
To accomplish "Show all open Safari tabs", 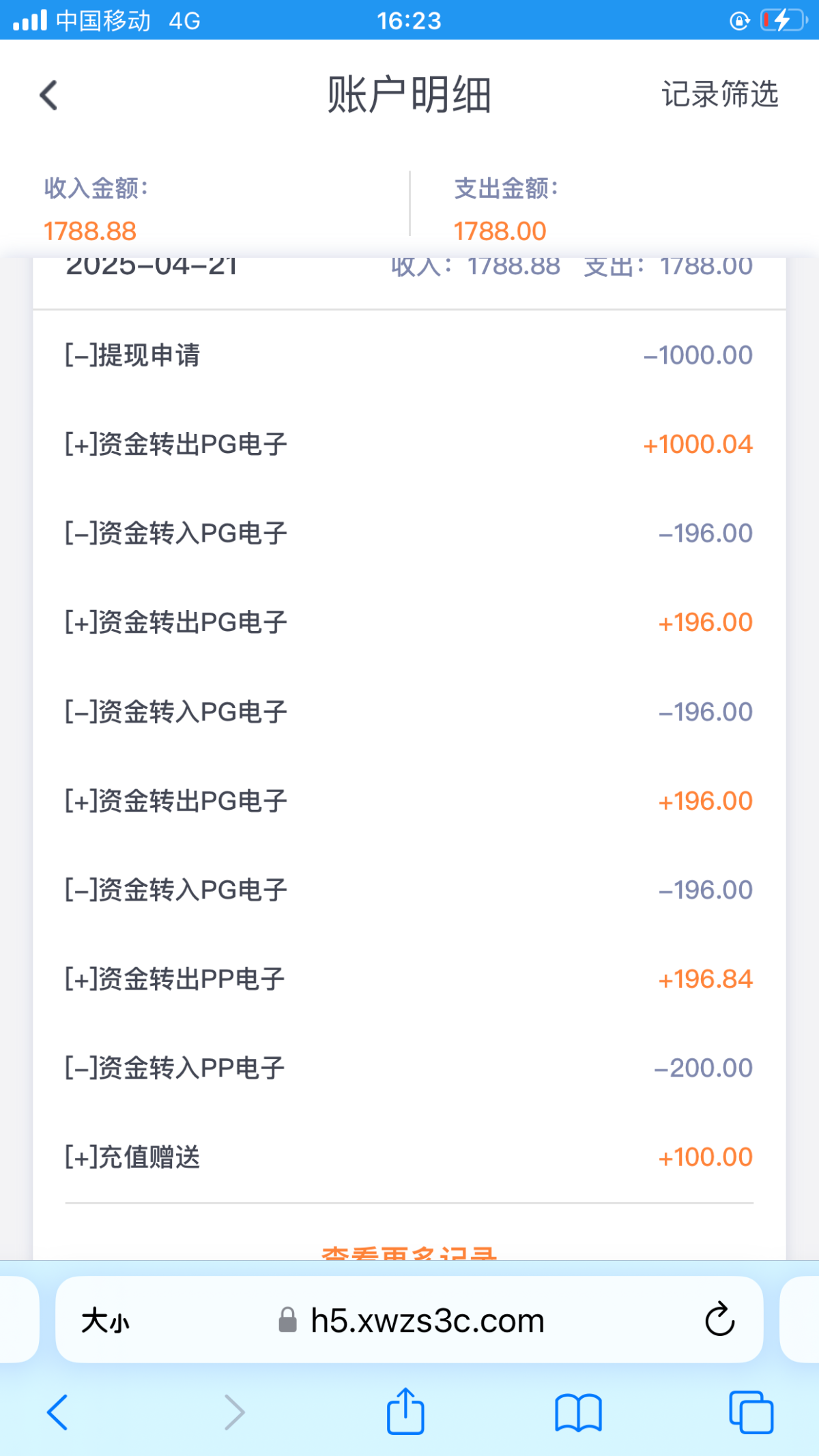I will pos(751,1412).
